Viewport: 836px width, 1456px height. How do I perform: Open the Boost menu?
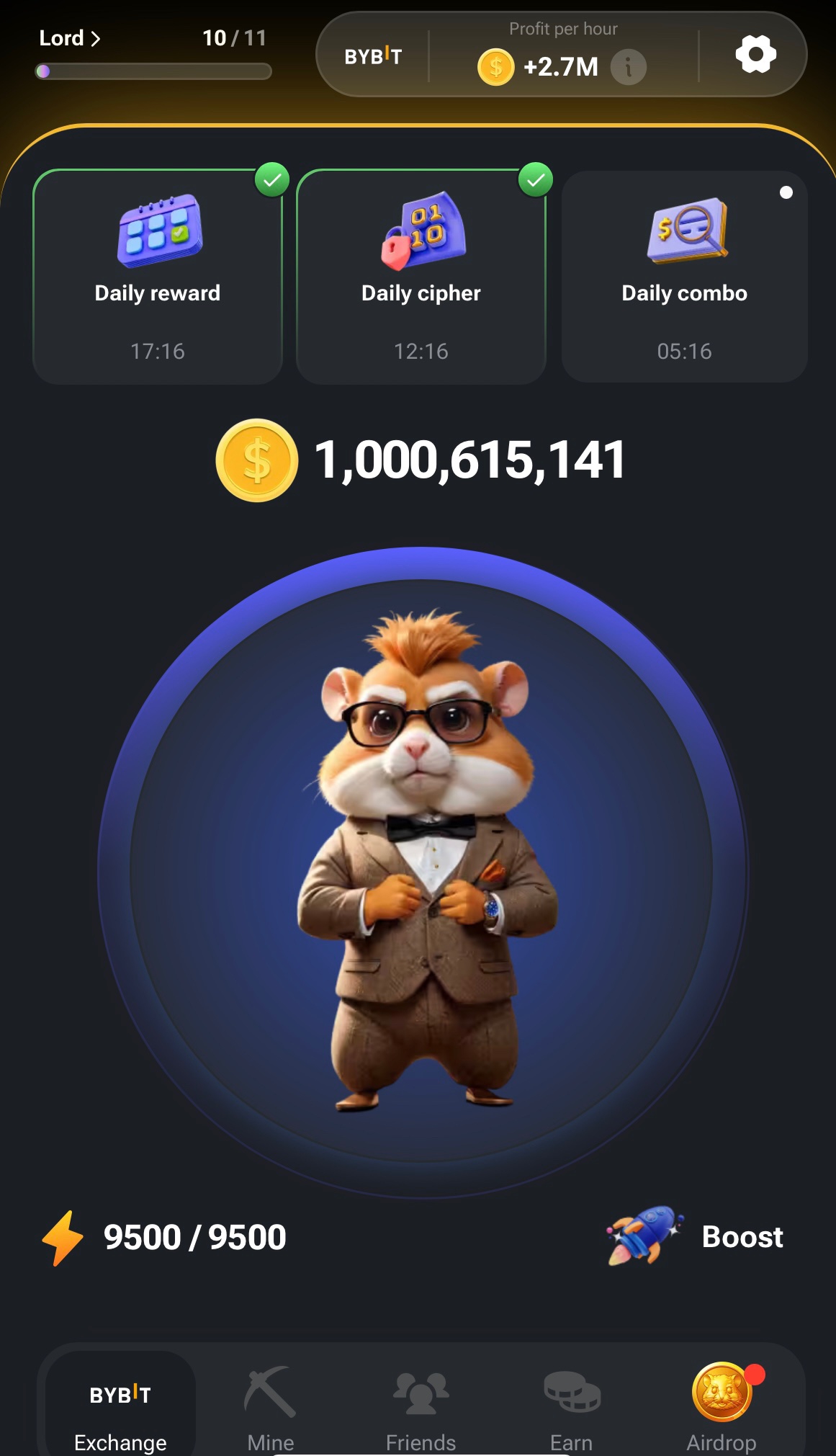695,1236
